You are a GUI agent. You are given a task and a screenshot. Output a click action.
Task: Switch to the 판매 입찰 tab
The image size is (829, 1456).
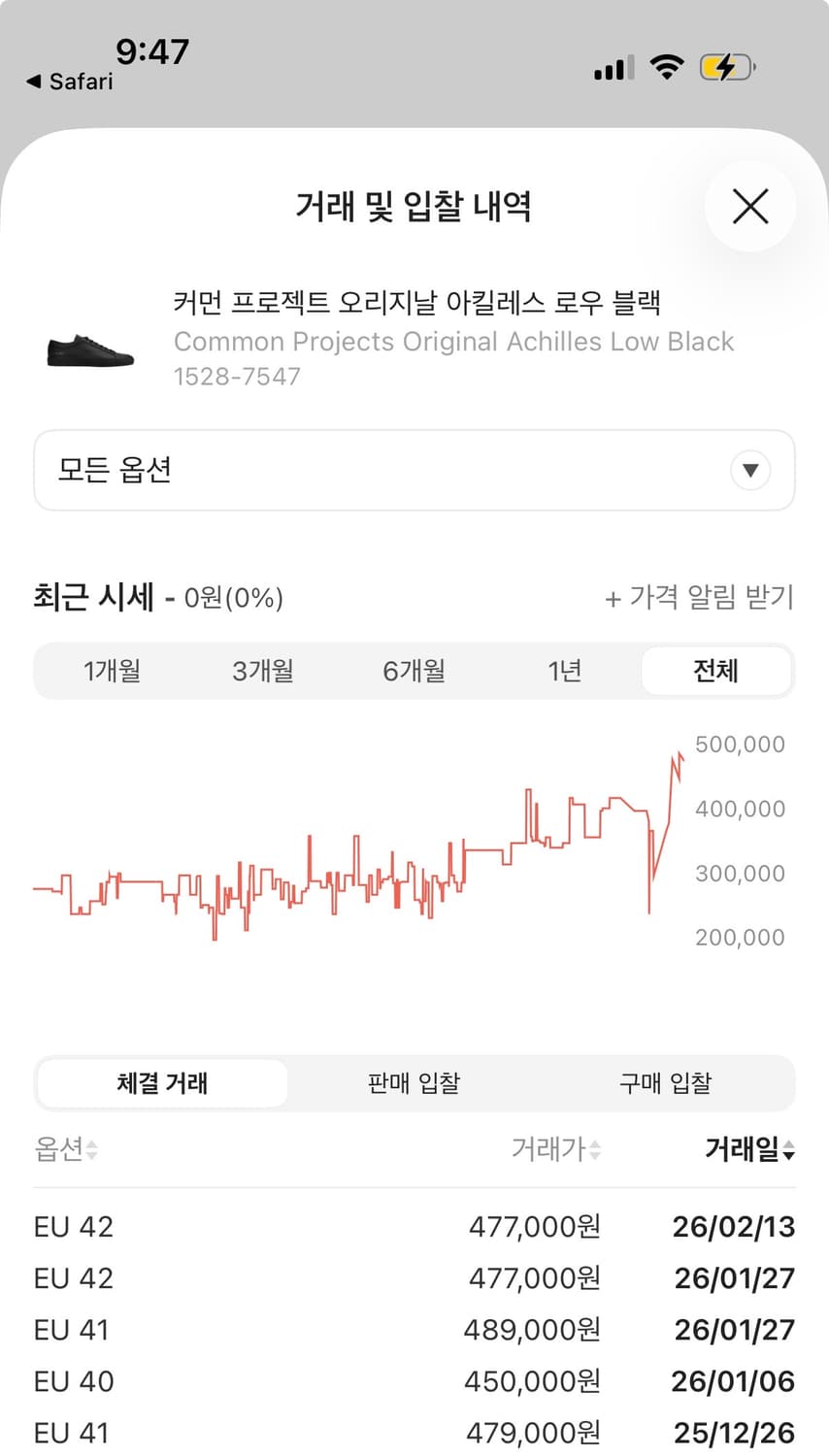pos(414,1083)
